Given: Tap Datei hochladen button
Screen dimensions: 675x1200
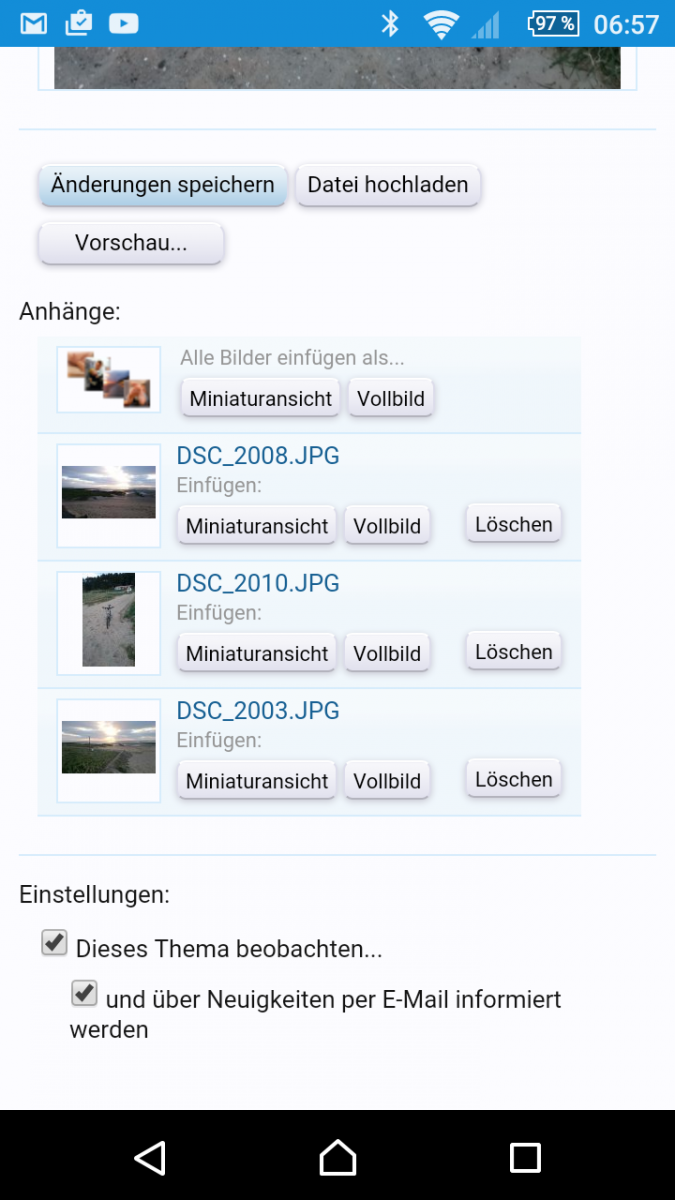Looking at the screenshot, I should (388, 185).
